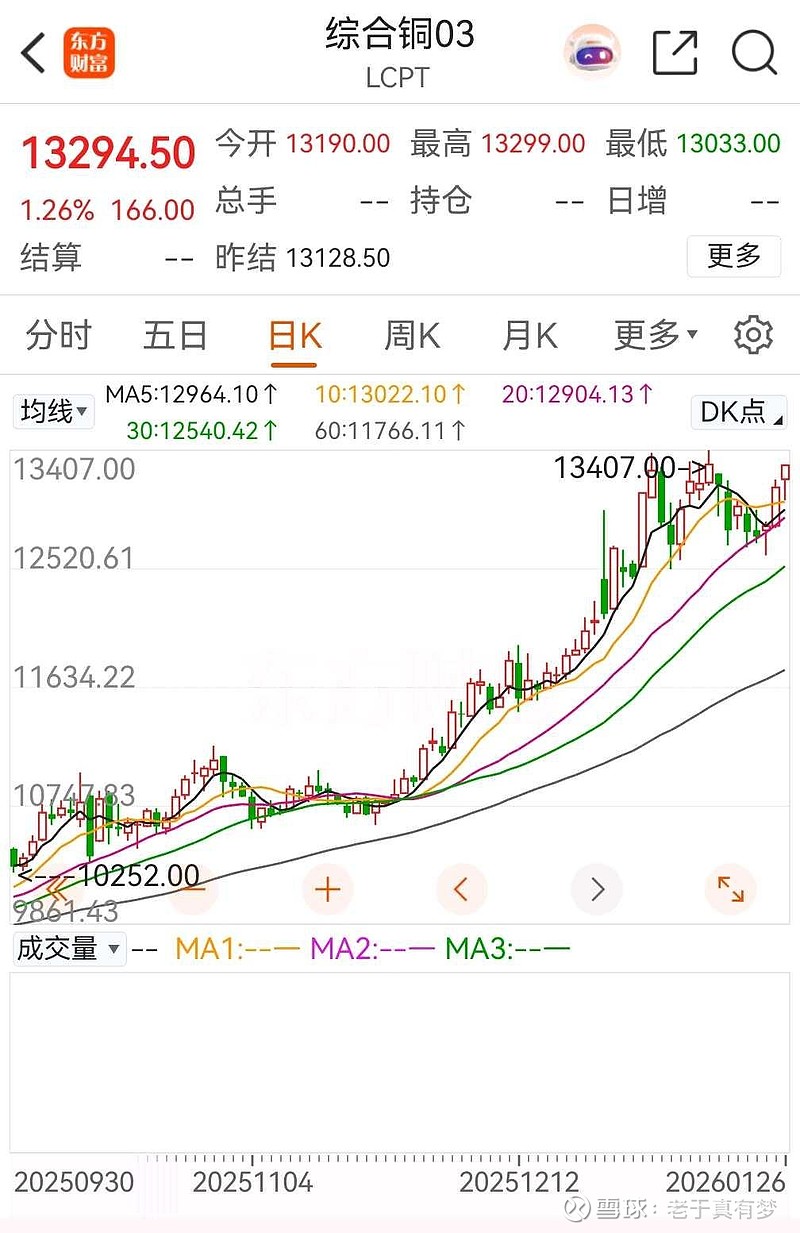Image resolution: width=800 pixels, height=1233 pixels.
Task: Switch to the 五日 chart tab
Action: point(175,336)
